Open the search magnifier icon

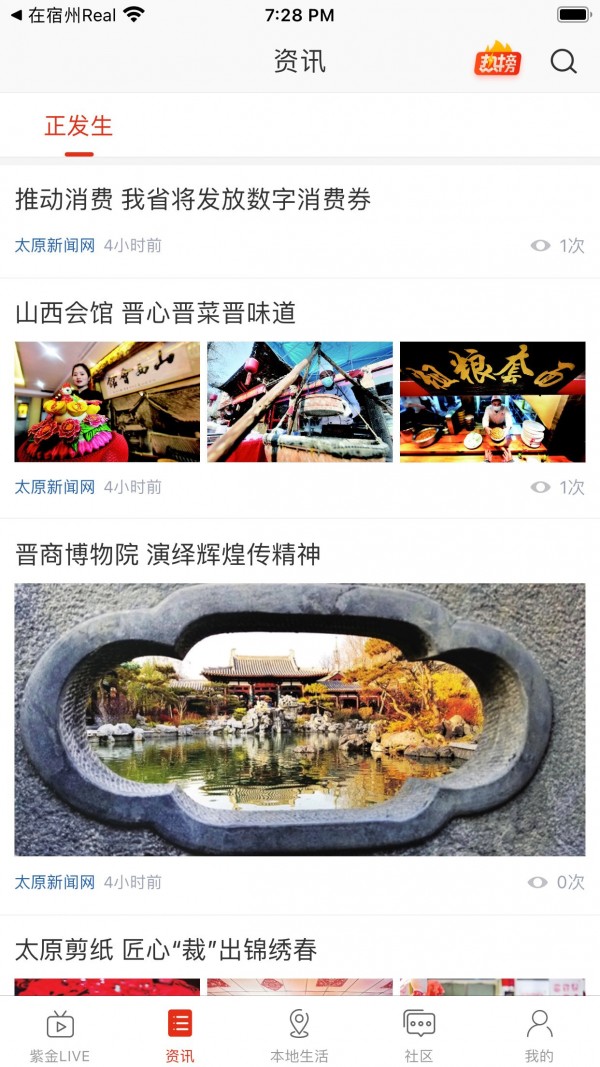click(x=563, y=62)
